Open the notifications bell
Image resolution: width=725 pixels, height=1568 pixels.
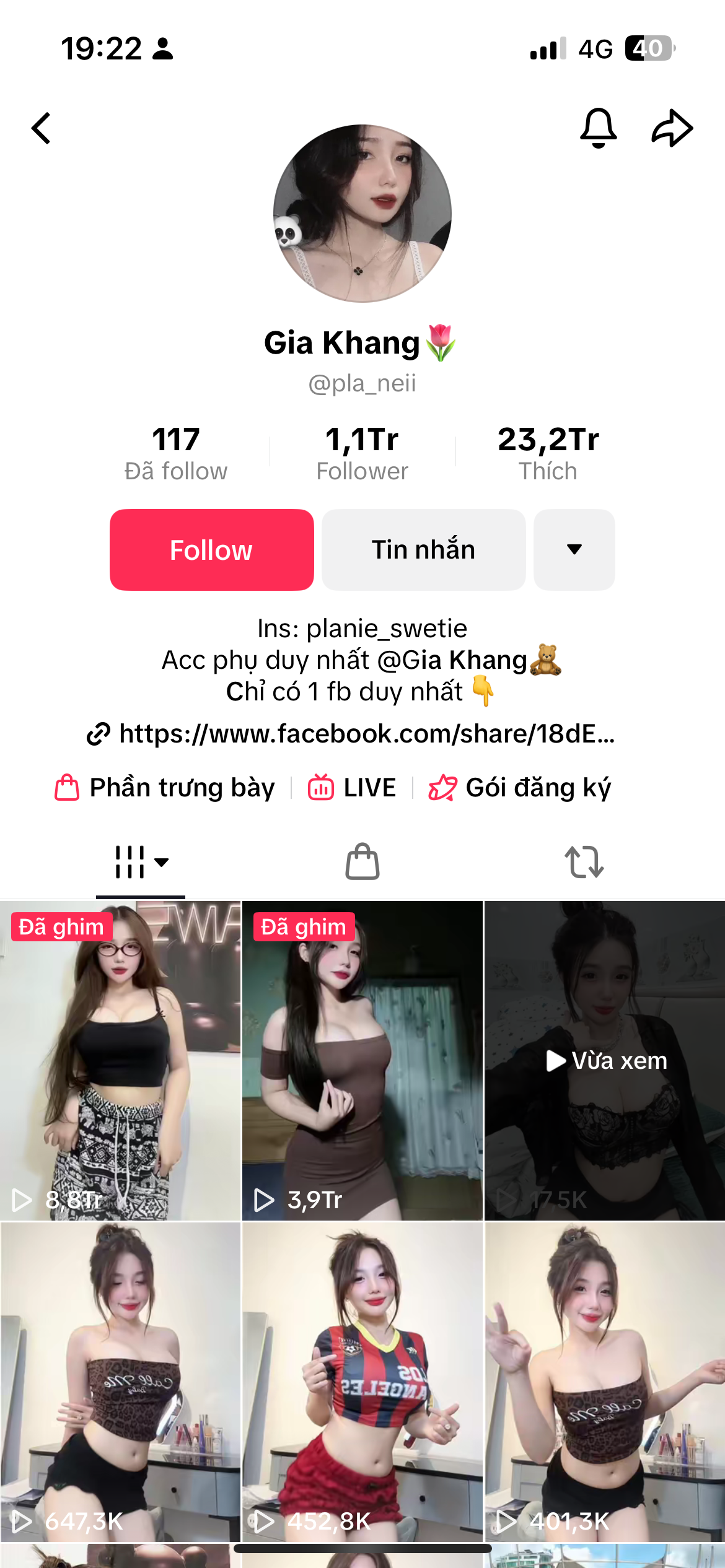598,128
